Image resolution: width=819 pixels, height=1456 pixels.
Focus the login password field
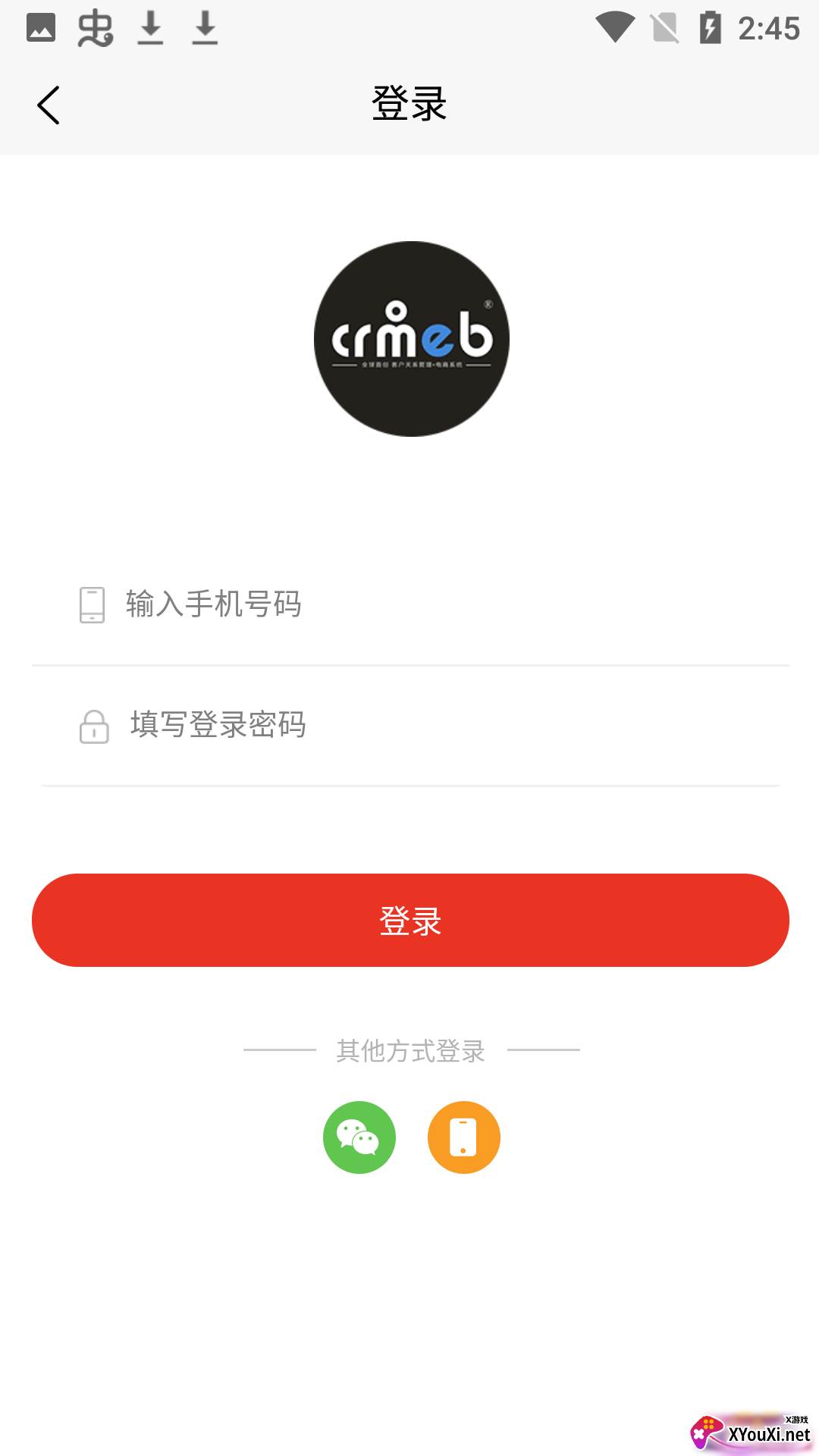[409, 726]
